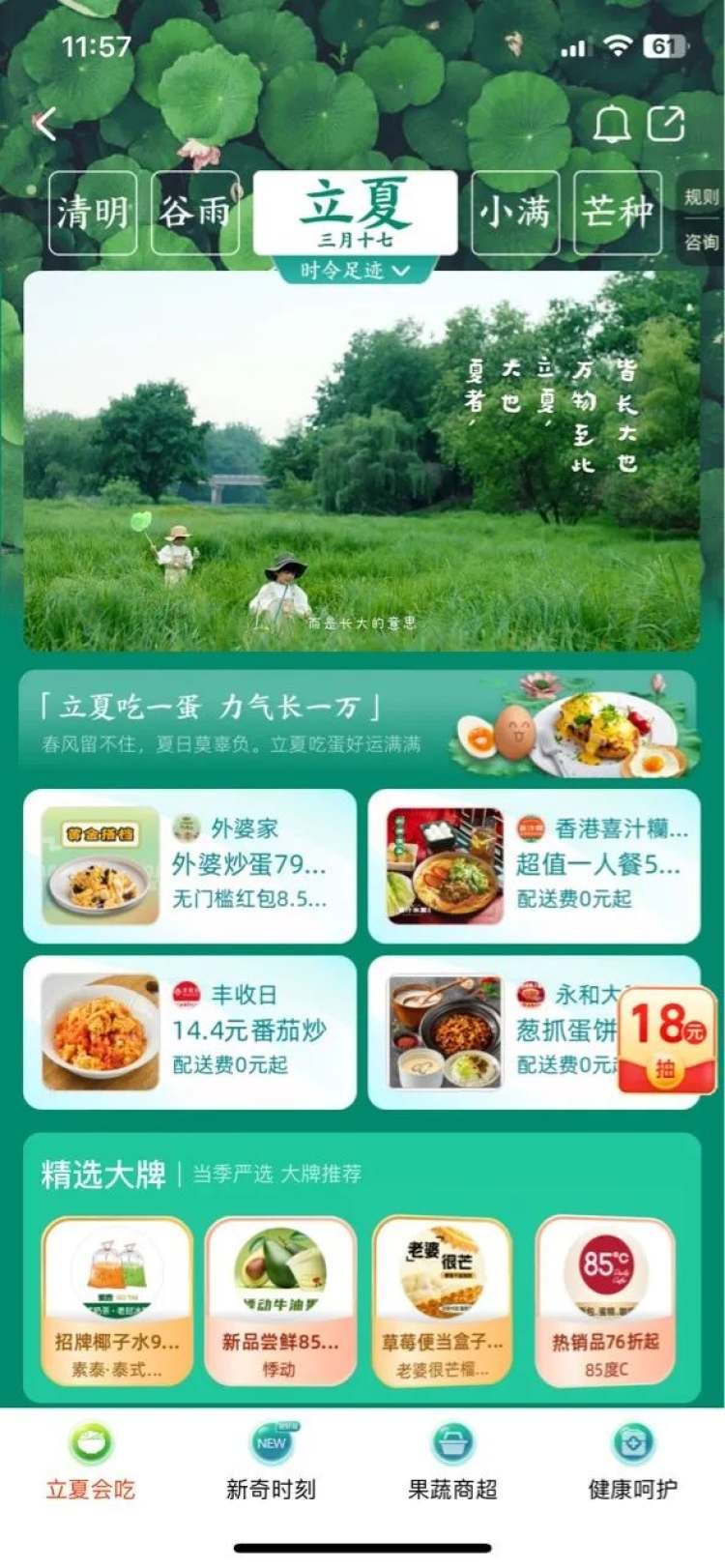
Task: Go back using the back arrow
Action: [45, 124]
